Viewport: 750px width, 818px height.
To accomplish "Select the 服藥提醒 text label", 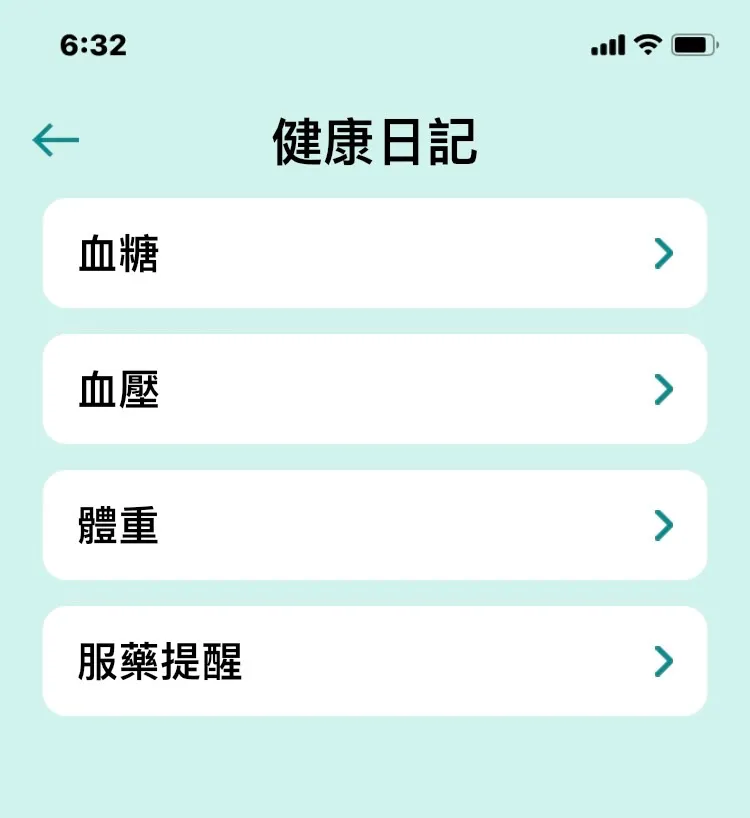I will pyautogui.click(x=159, y=661).
